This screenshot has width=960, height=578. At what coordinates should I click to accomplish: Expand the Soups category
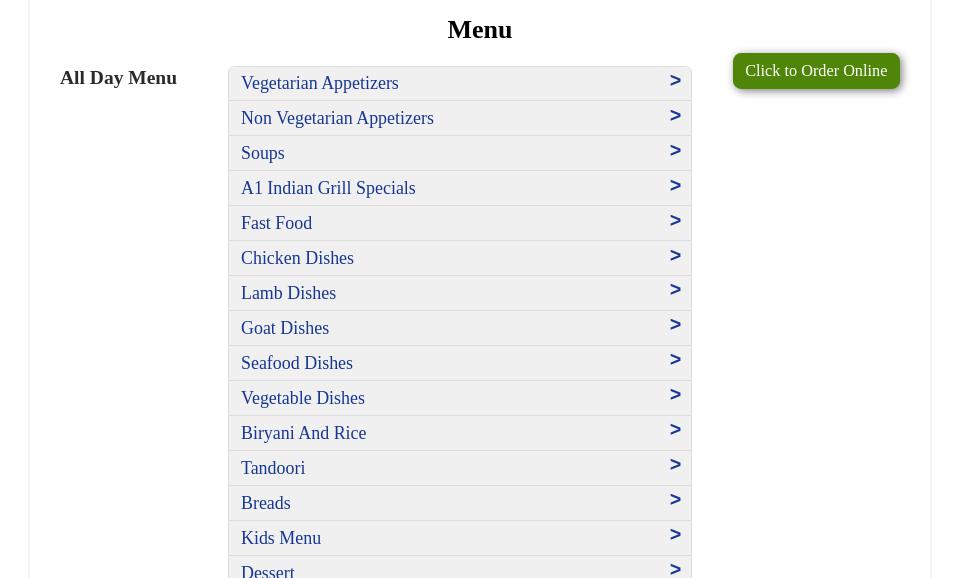459,153
